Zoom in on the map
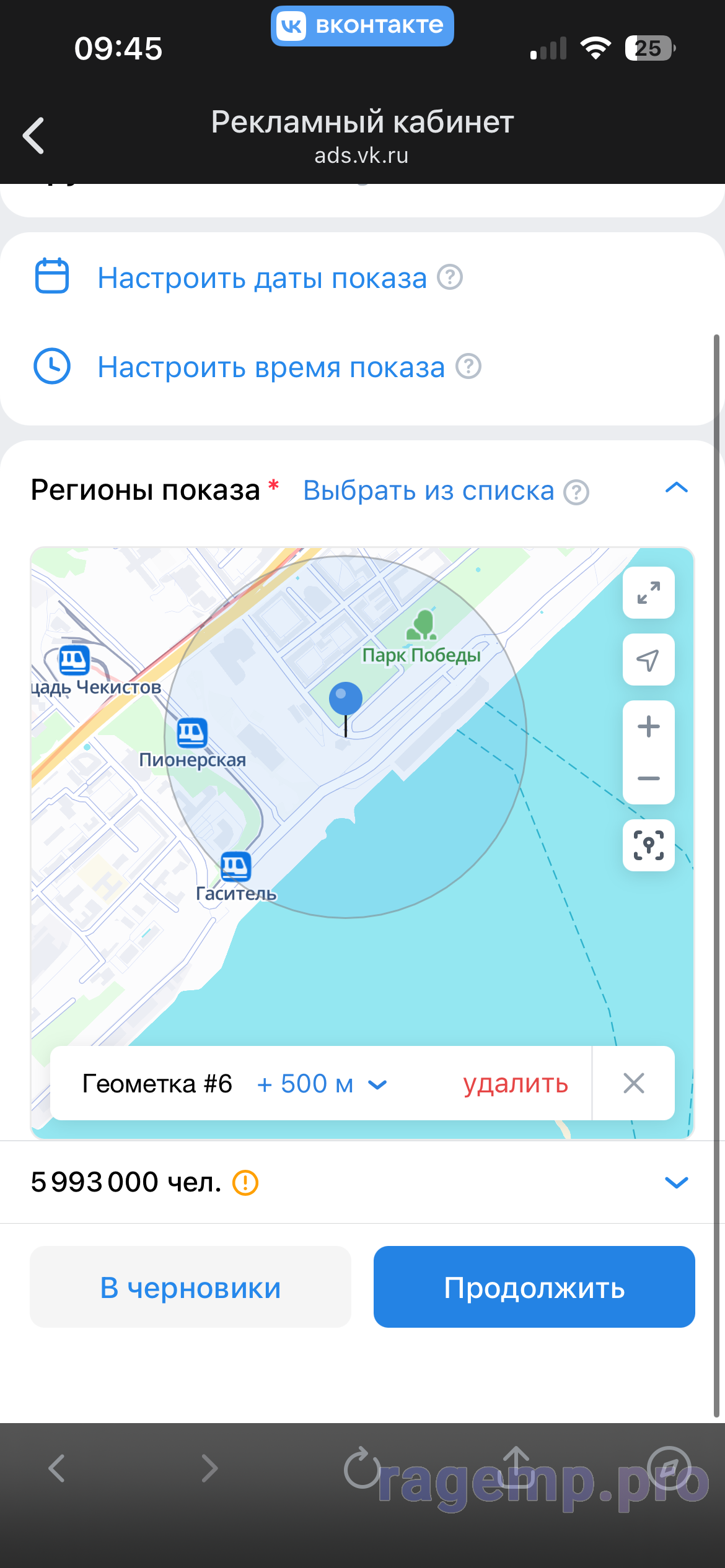Image resolution: width=725 pixels, height=1568 pixels. click(x=648, y=727)
